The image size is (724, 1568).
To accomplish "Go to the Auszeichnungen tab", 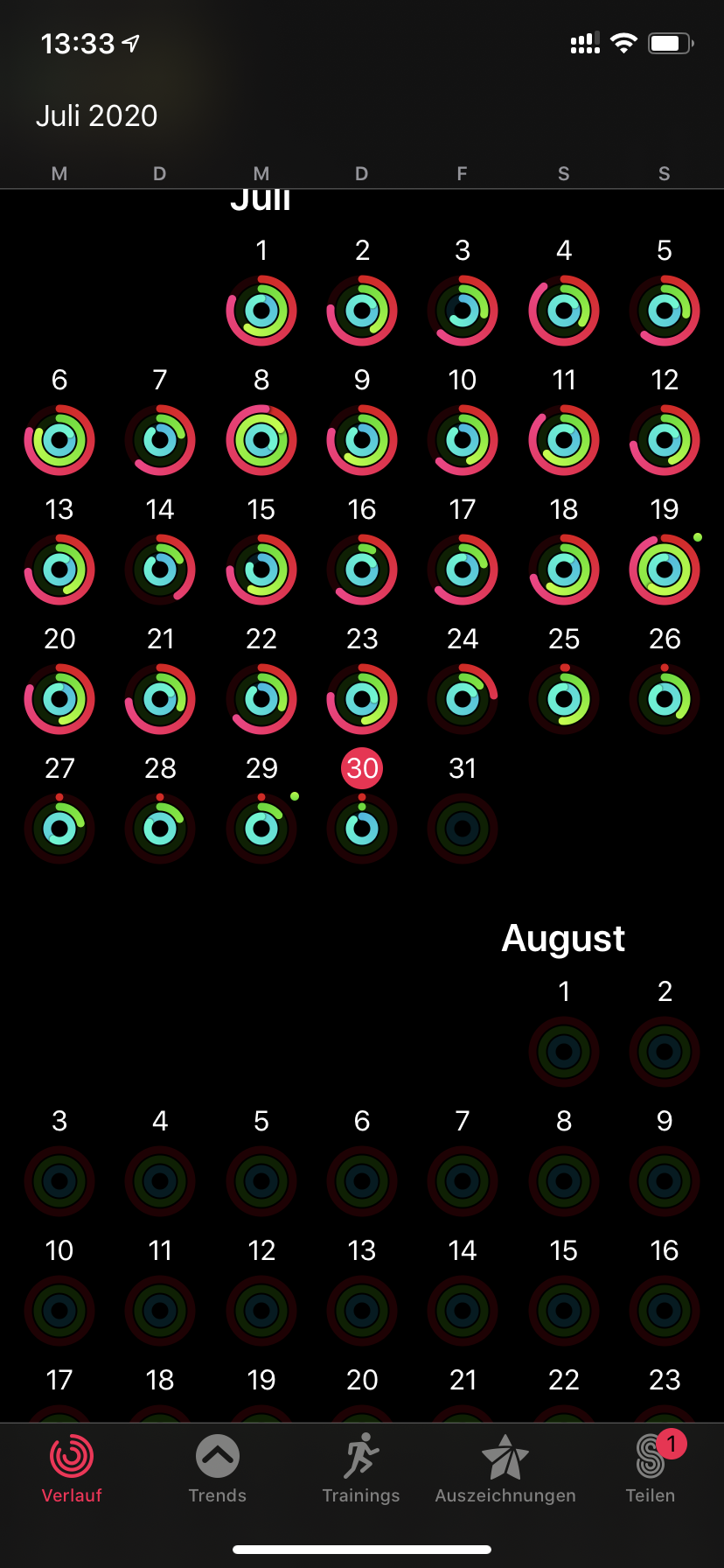I will 505,1470.
